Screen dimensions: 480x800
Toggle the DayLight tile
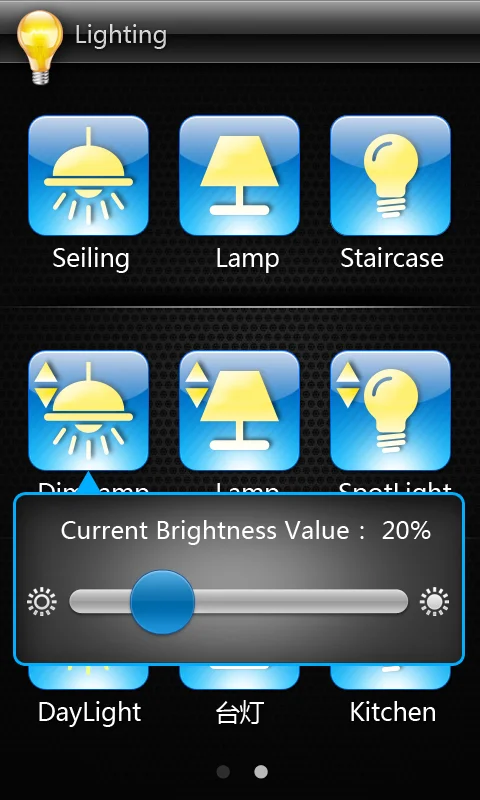point(88,677)
